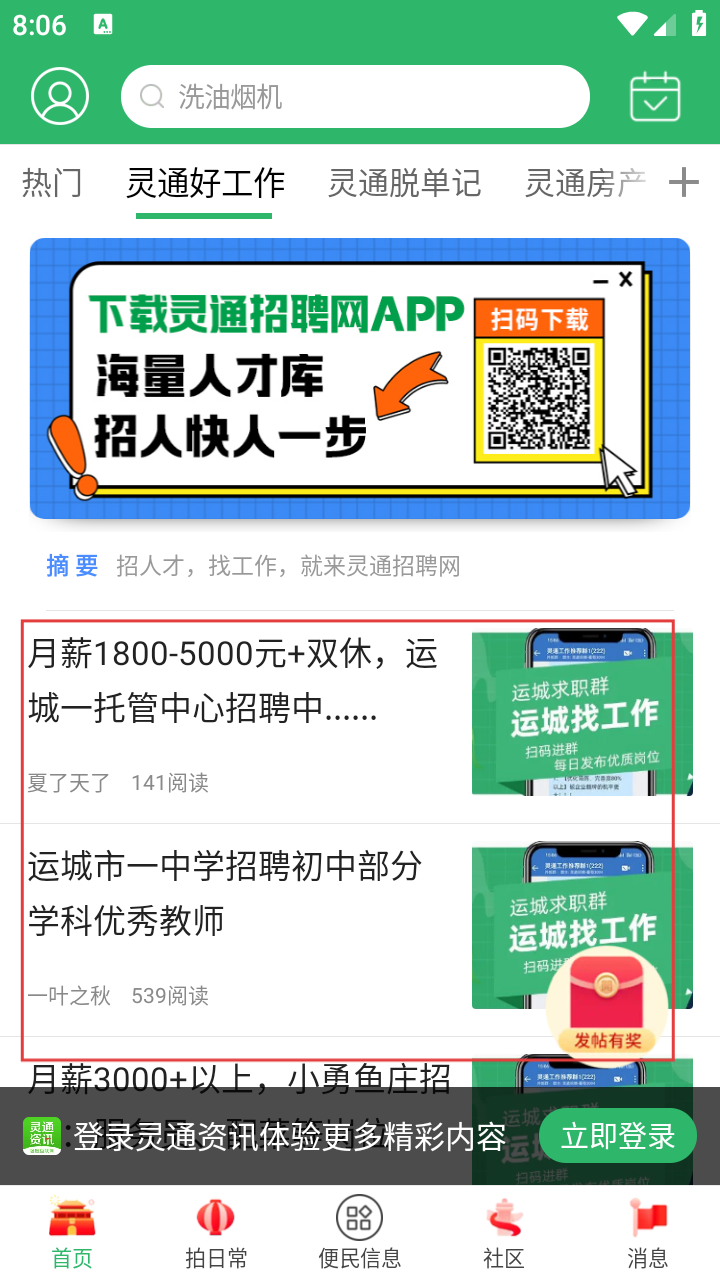Go to the 首页 tab

pos(72,1233)
